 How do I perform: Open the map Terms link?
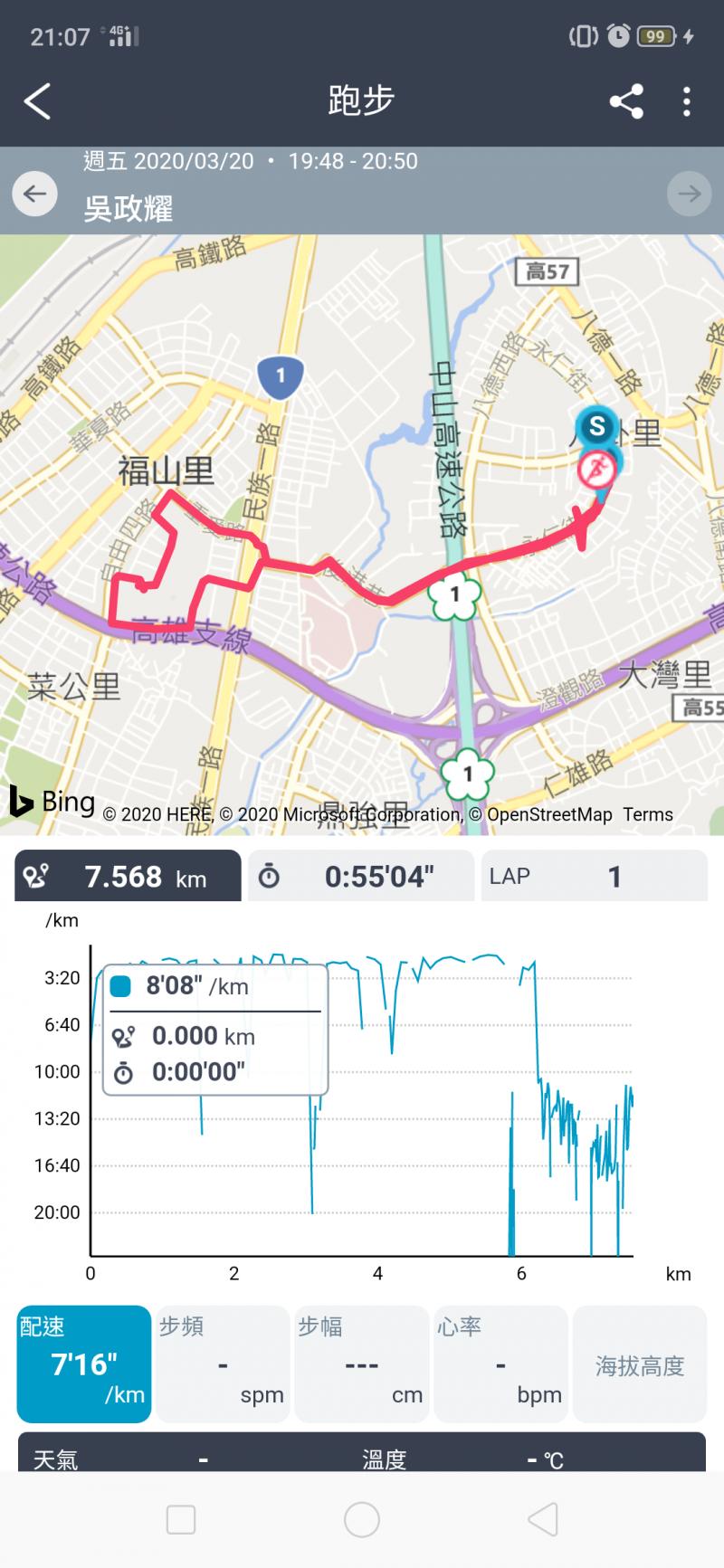click(x=648, y=814)
